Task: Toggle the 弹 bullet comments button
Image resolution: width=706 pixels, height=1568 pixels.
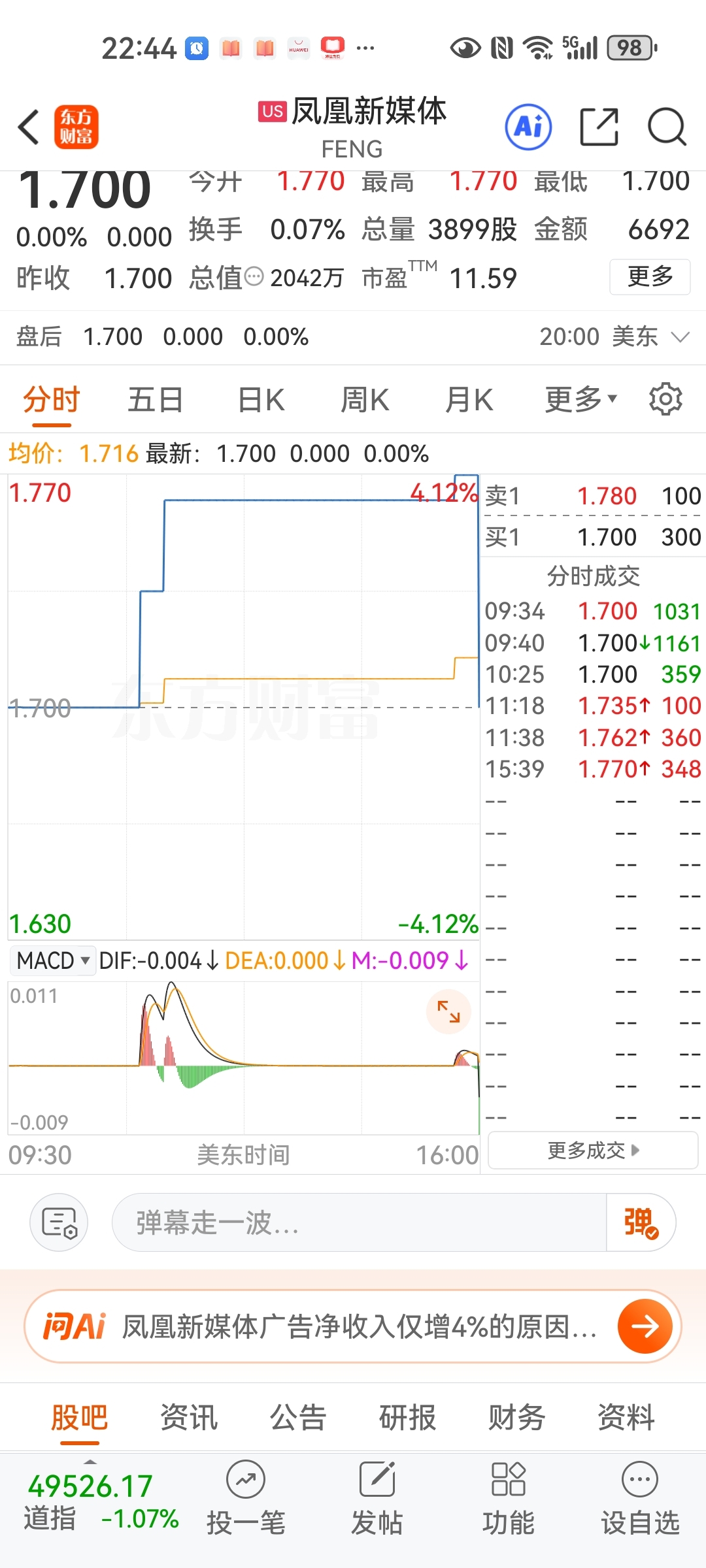Action: click(x=641, y=1222)
